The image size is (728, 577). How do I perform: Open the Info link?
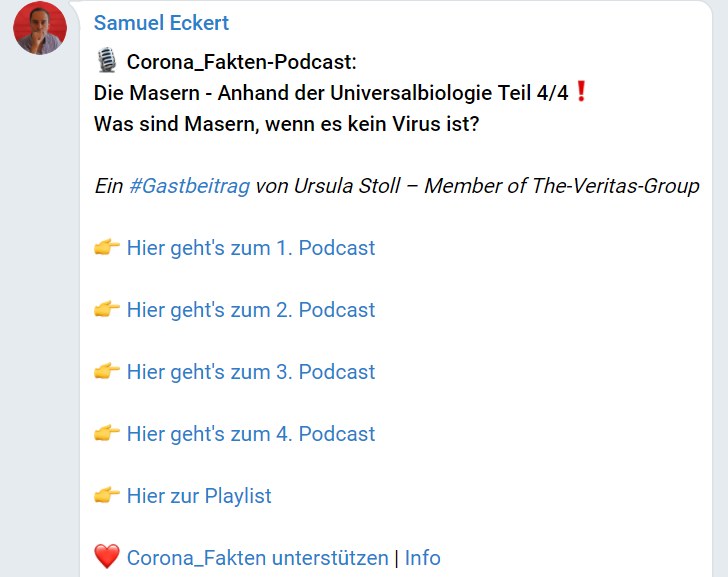[x=422, y=558]
